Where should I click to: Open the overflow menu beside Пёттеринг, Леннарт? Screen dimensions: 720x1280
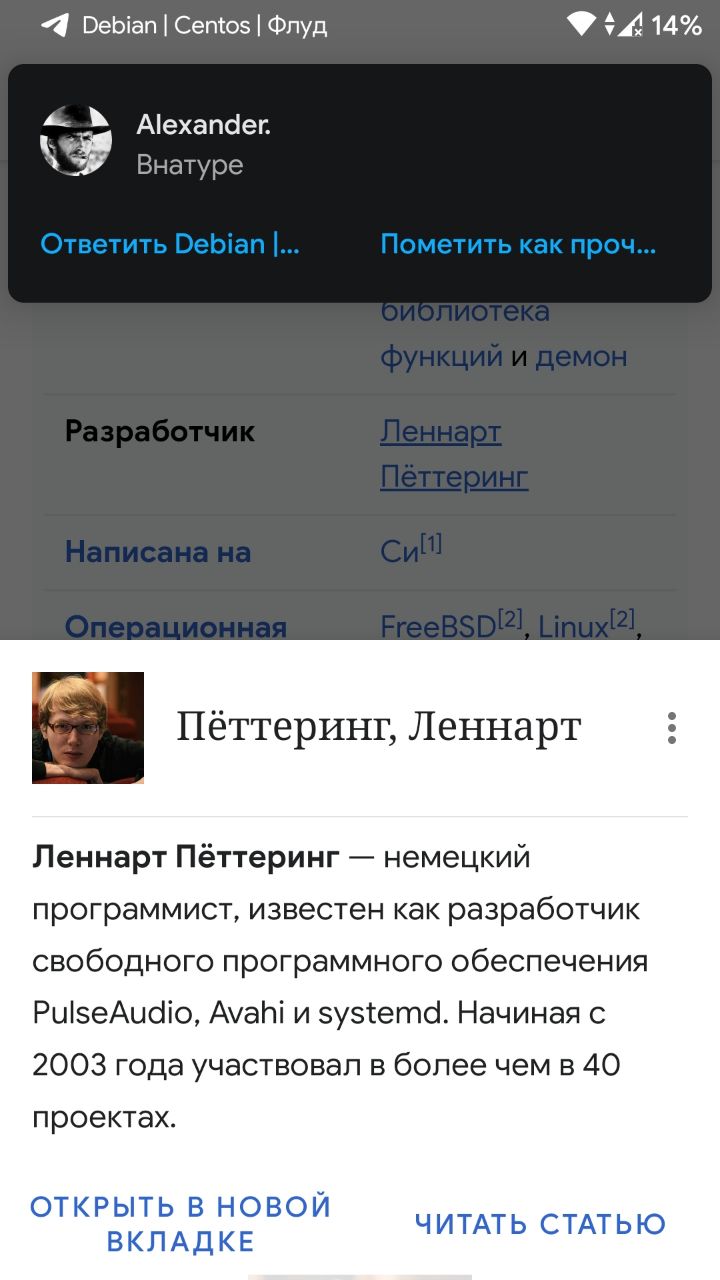672,728
